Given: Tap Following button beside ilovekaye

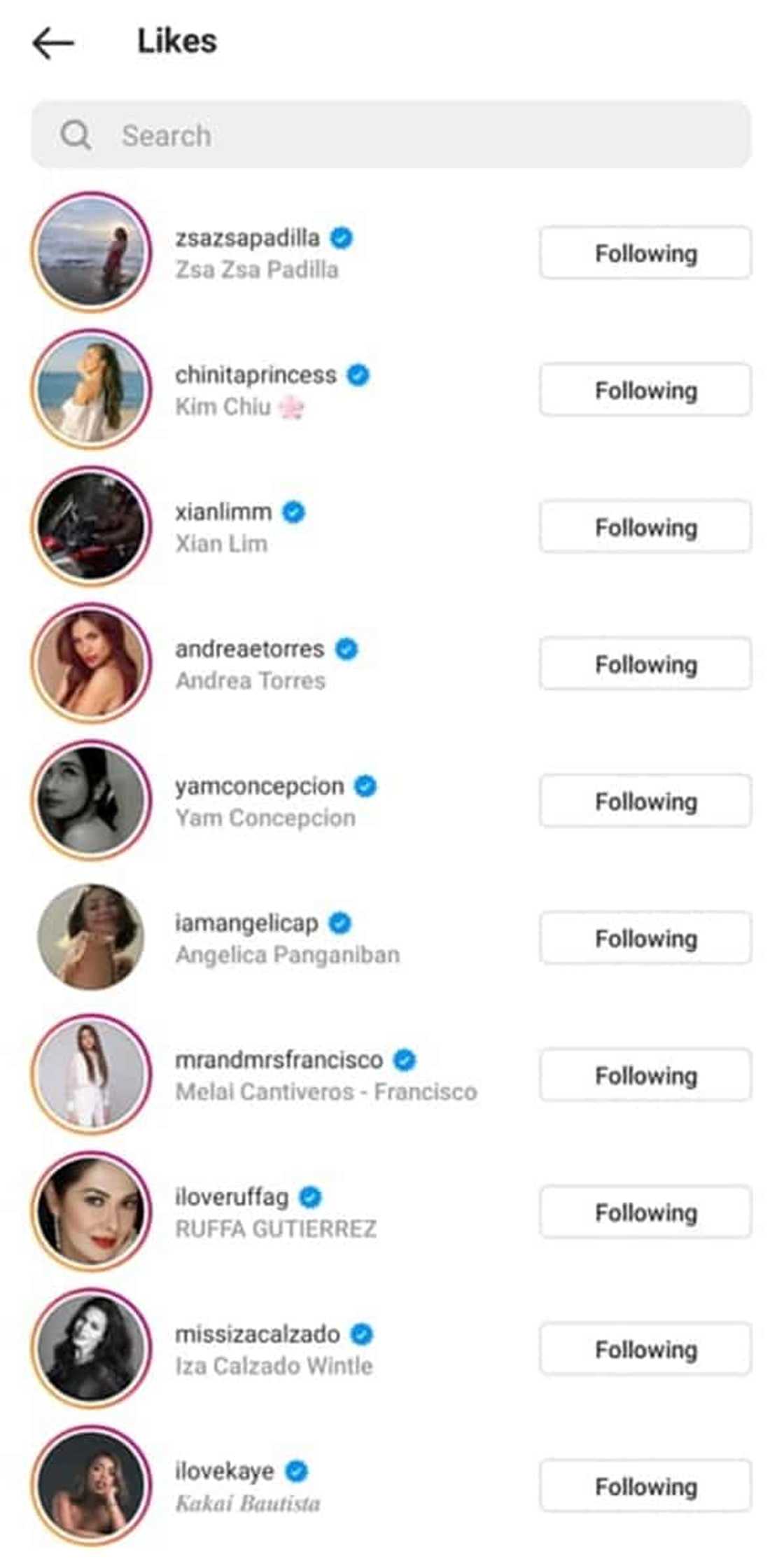Looking at the screenshot, I should click(645, 1486).
